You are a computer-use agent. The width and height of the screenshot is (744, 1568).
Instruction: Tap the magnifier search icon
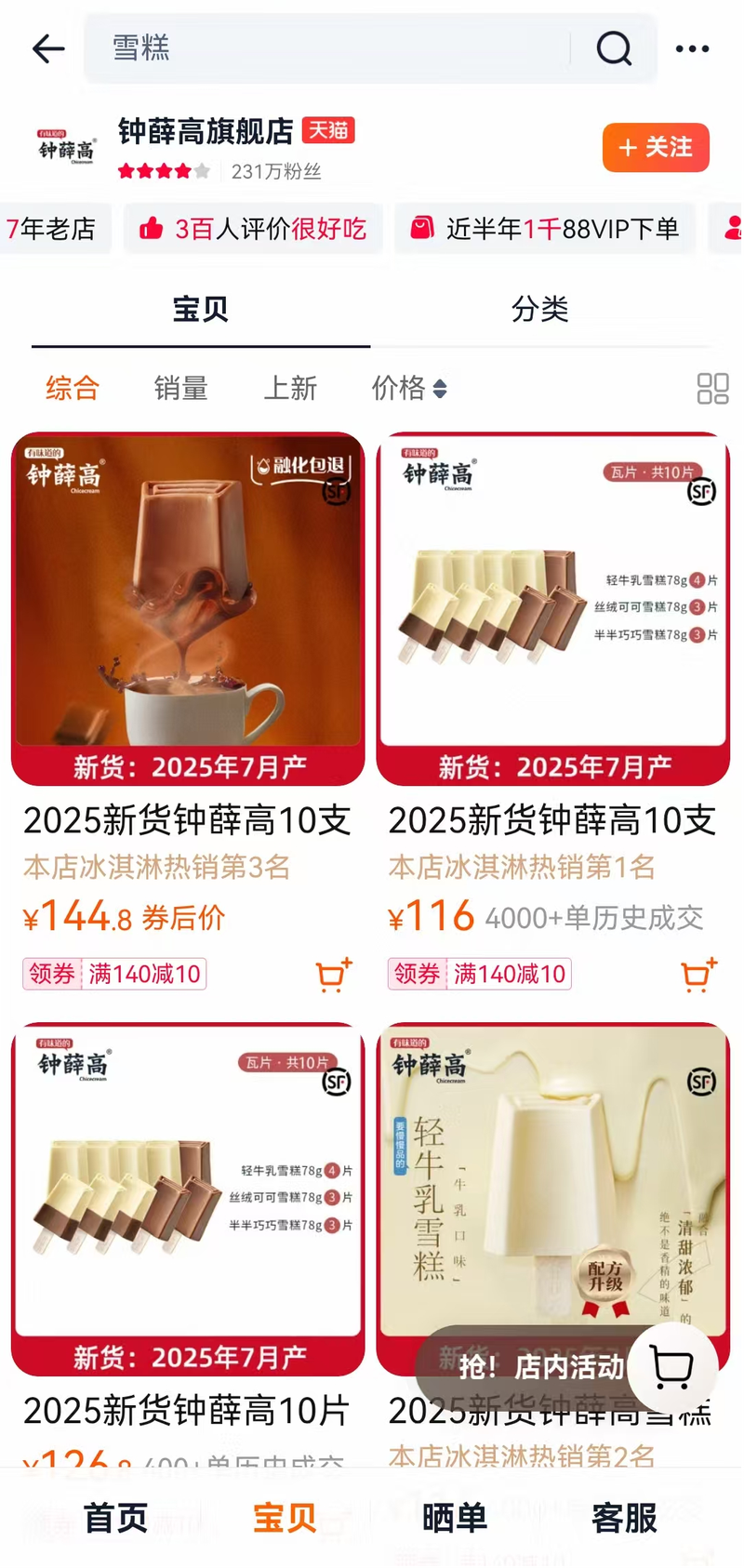(613, 48)
